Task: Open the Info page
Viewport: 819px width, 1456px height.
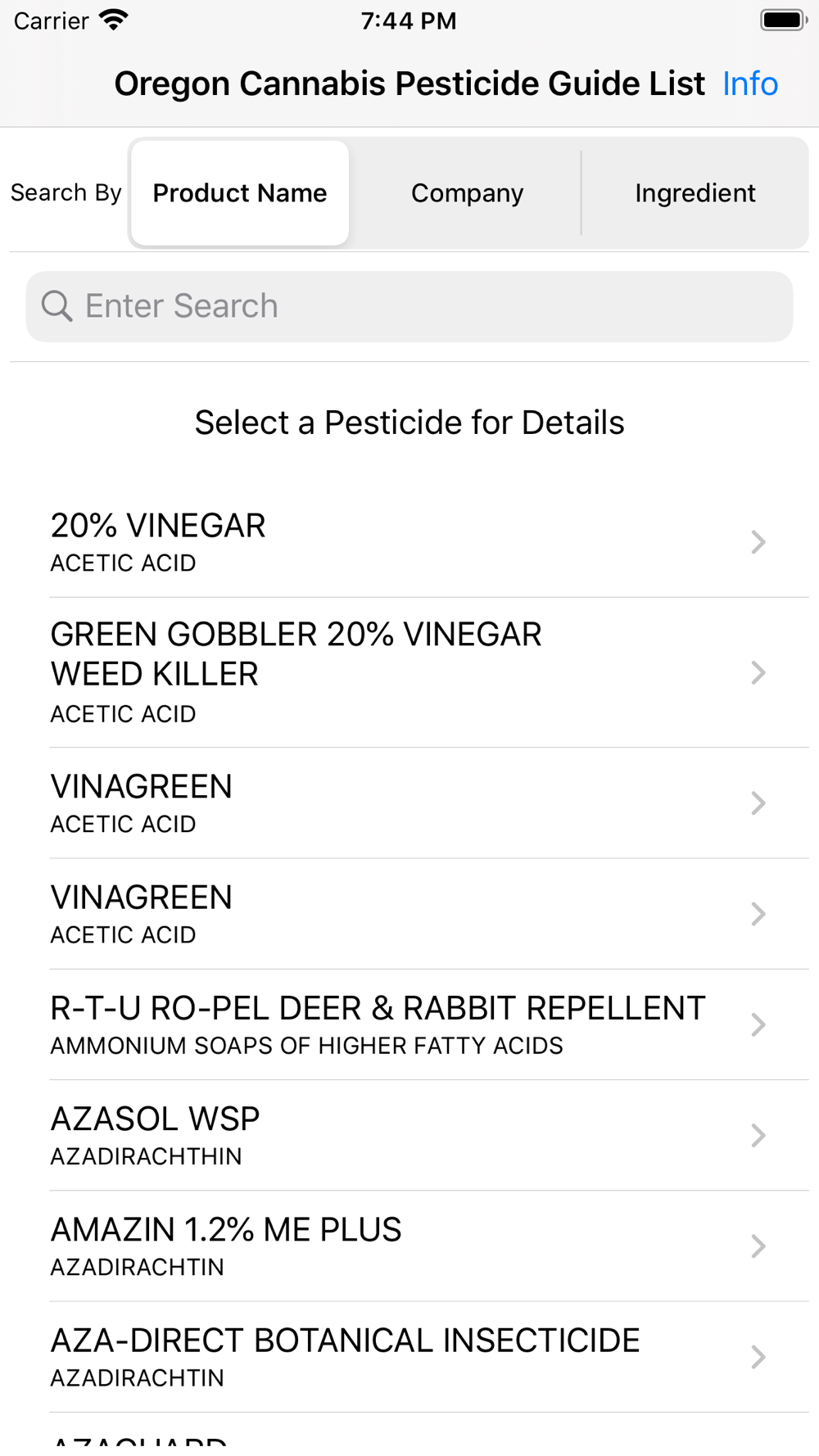Action: click(749, 84)
